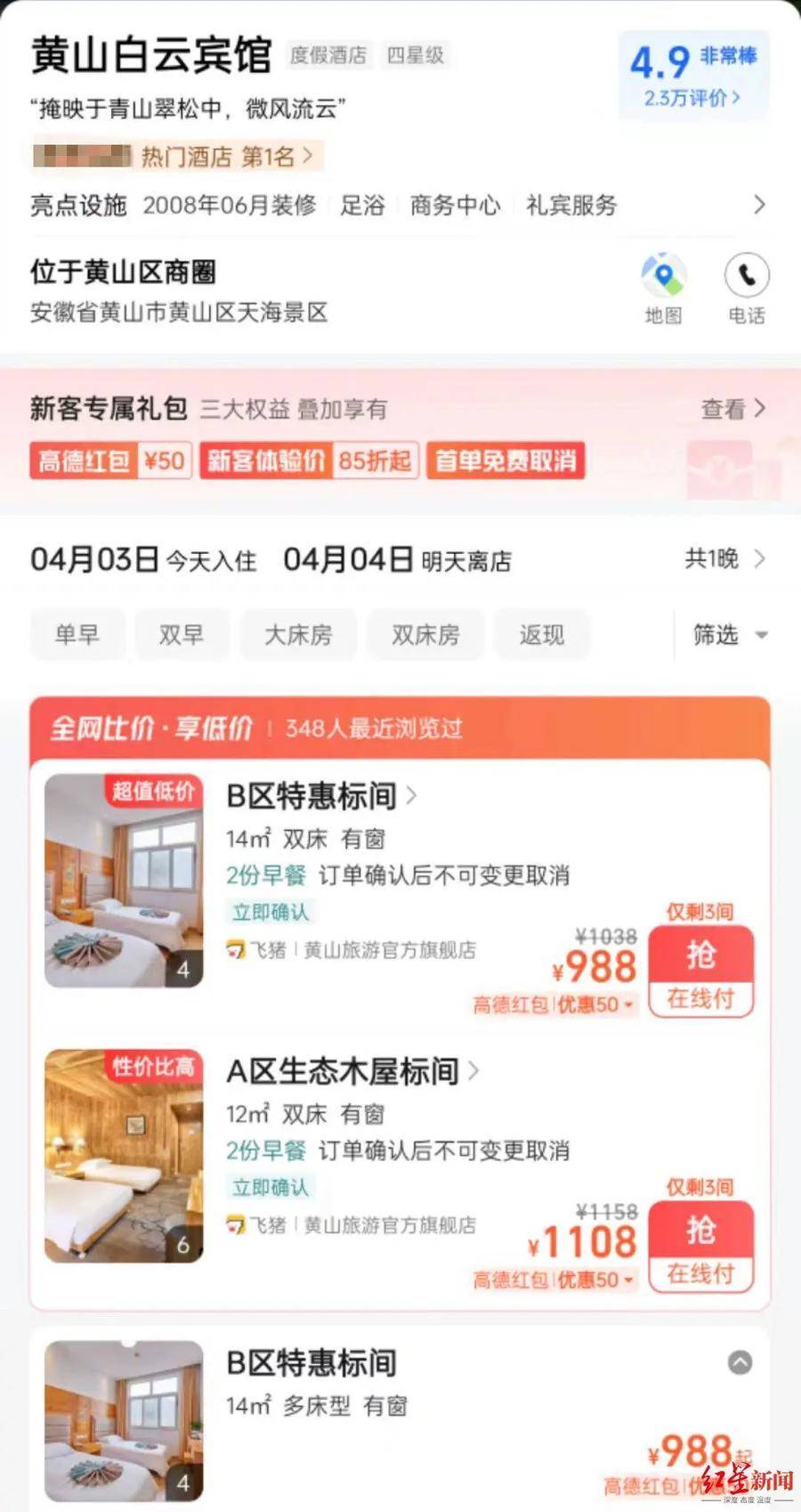The width and height of the screenshot is (801, 1512).
Task: Open the 筛选 filter dropdown
Action: [729, 635]
